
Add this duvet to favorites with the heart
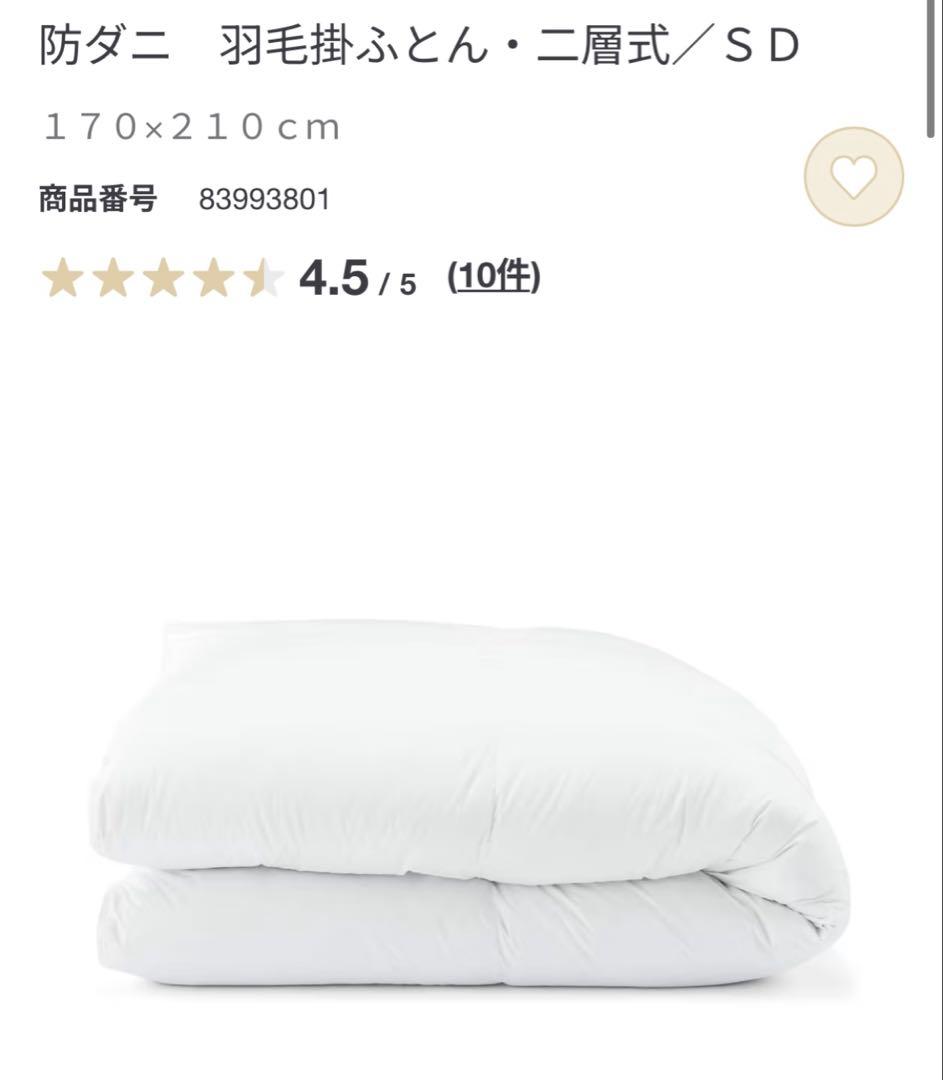[x=853, y=177]
